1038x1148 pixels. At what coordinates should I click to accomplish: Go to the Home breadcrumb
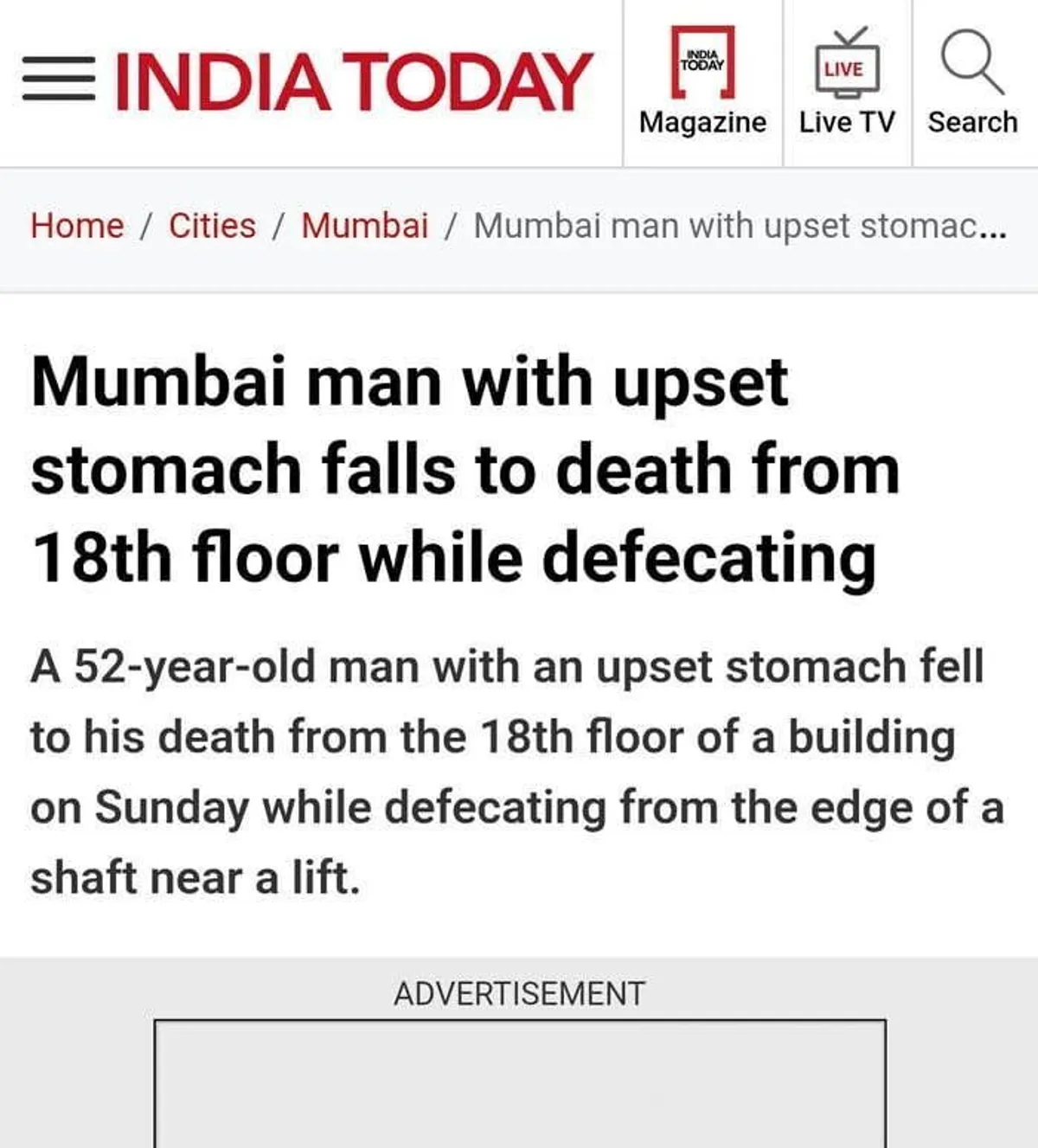(77, 226)
